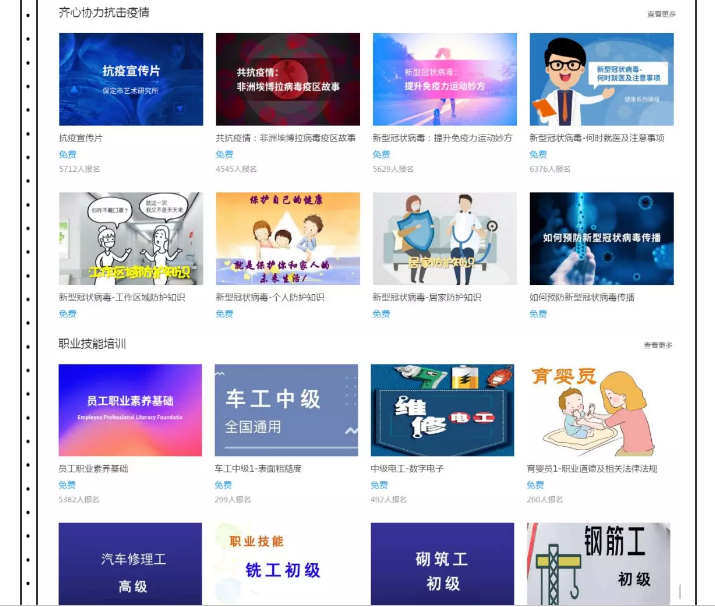Open 新型冠状病毒-居家防护知识 course

[445, 239]
